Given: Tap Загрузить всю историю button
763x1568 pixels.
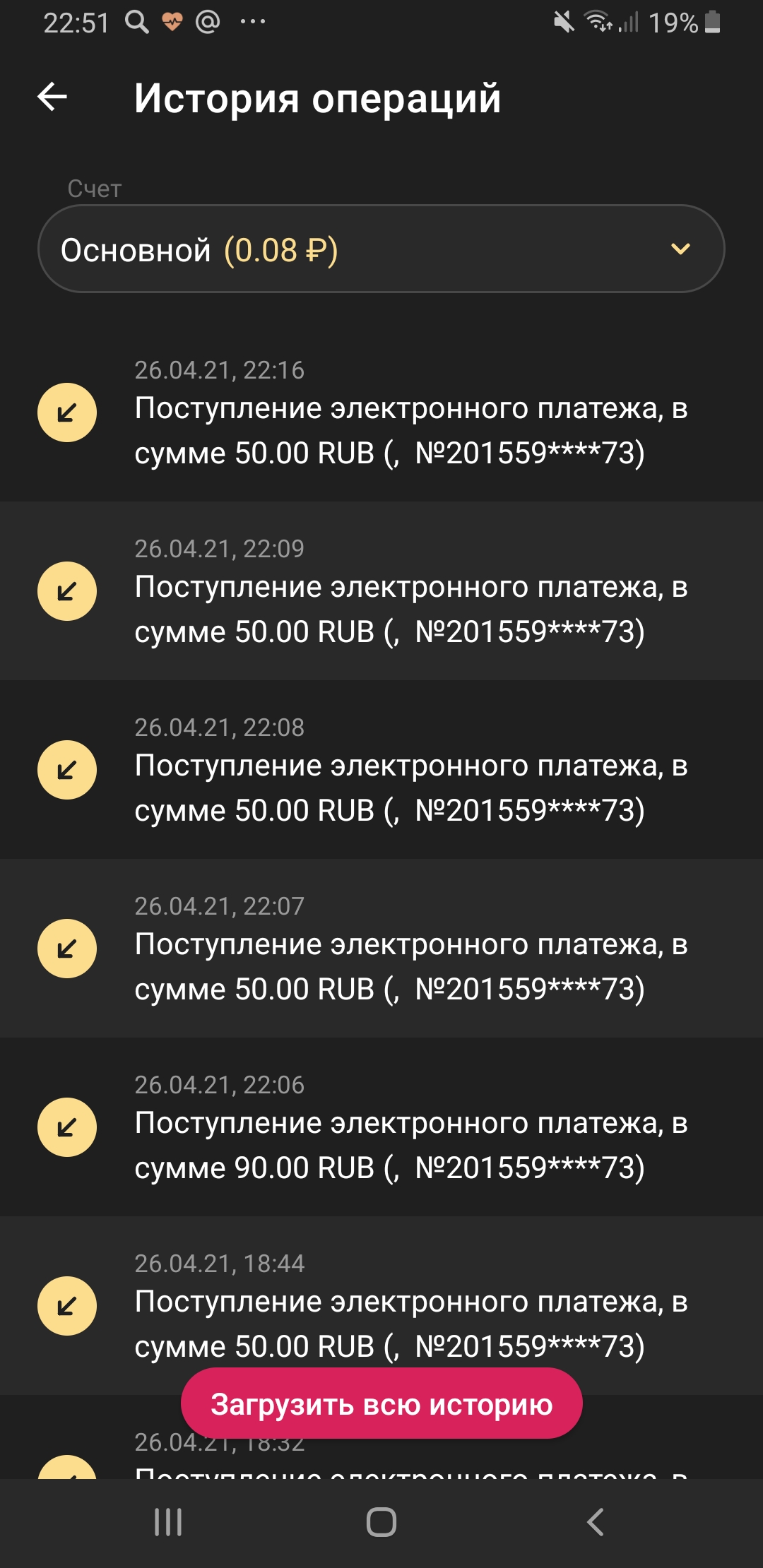Looking at the screenshot, I should click(381, 1403).
